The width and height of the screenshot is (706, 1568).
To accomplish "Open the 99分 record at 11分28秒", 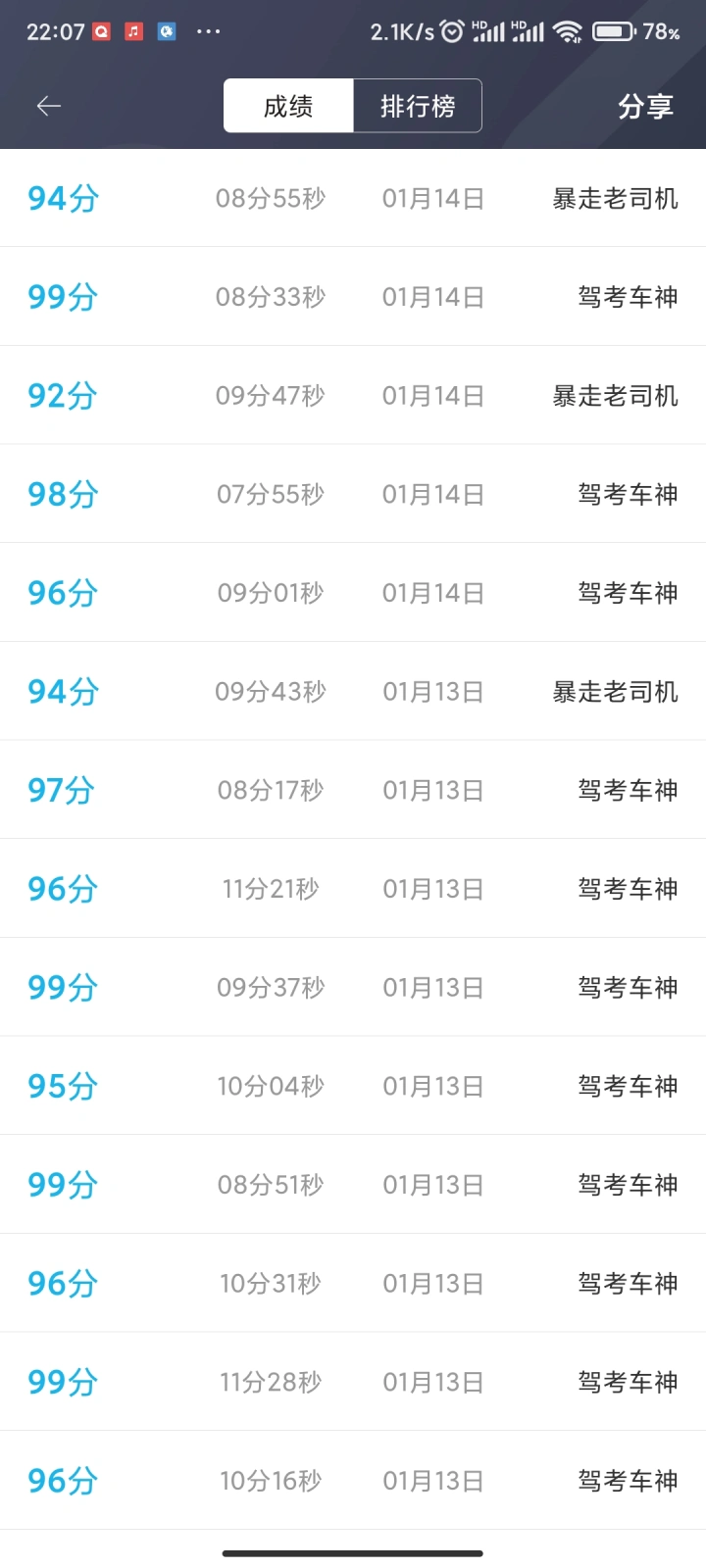I will tap(353, 1382).
